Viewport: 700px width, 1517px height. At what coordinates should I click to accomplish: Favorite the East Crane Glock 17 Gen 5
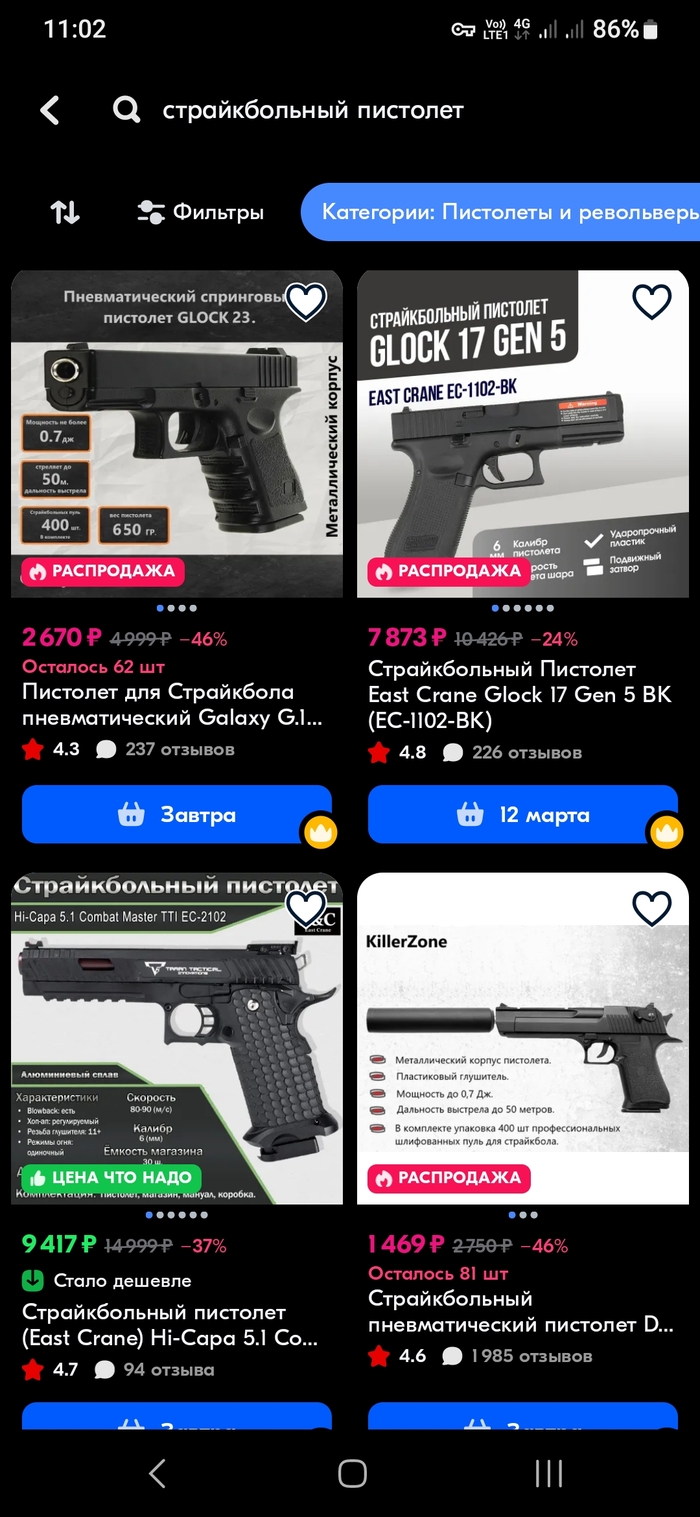(x=652, y=301)
